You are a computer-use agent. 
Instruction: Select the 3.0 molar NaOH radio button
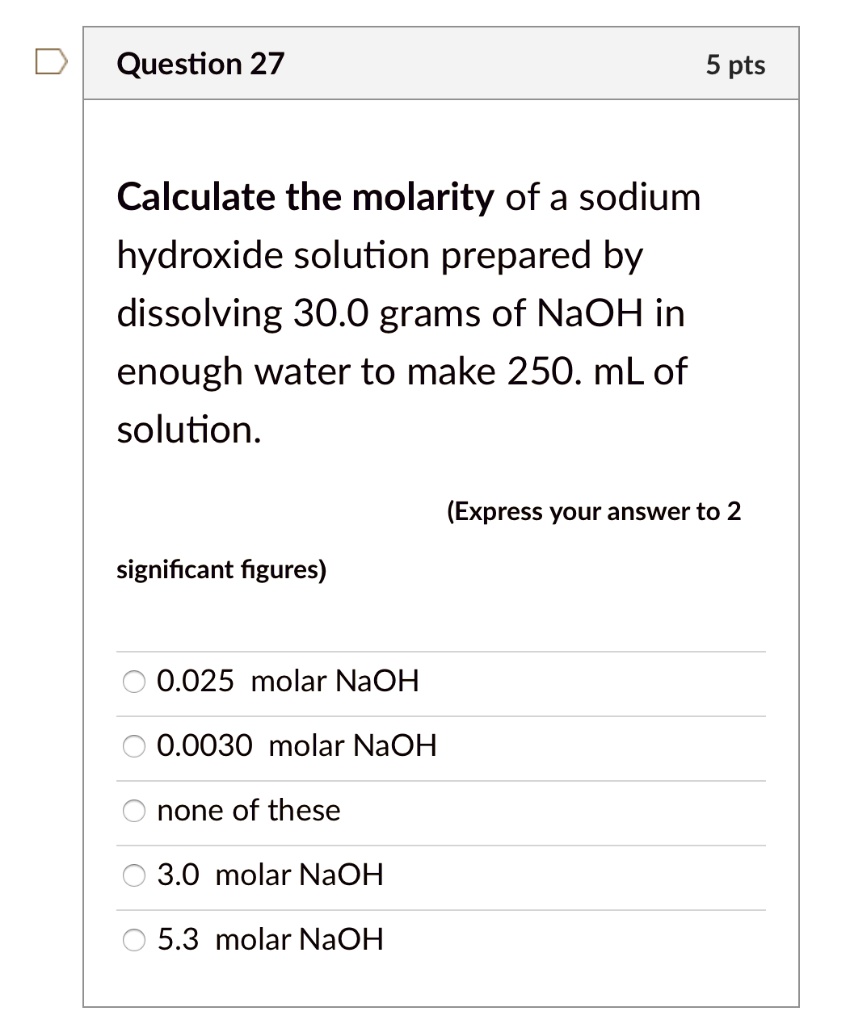point(133,875)
